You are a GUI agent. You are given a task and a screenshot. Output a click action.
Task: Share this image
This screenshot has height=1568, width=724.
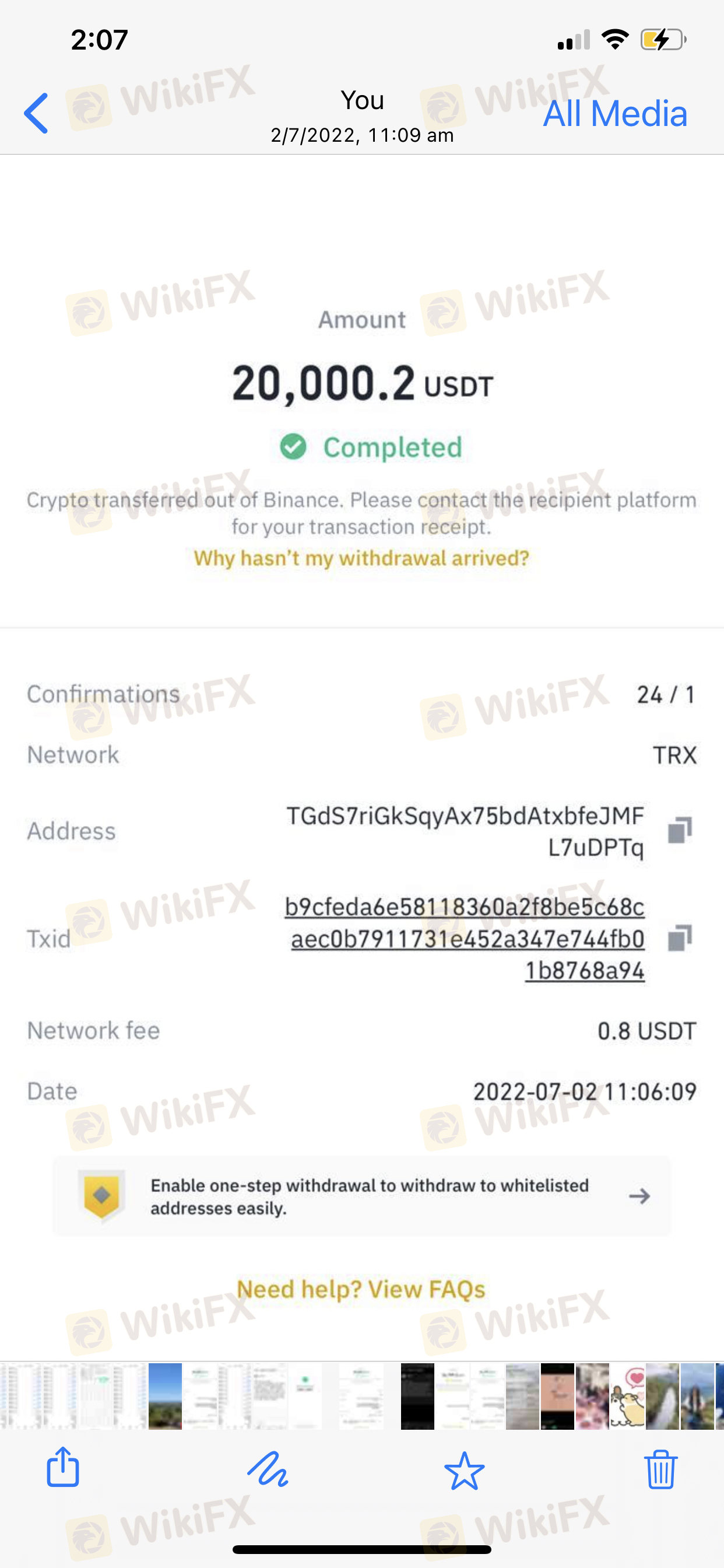[x=64, y=1468]
